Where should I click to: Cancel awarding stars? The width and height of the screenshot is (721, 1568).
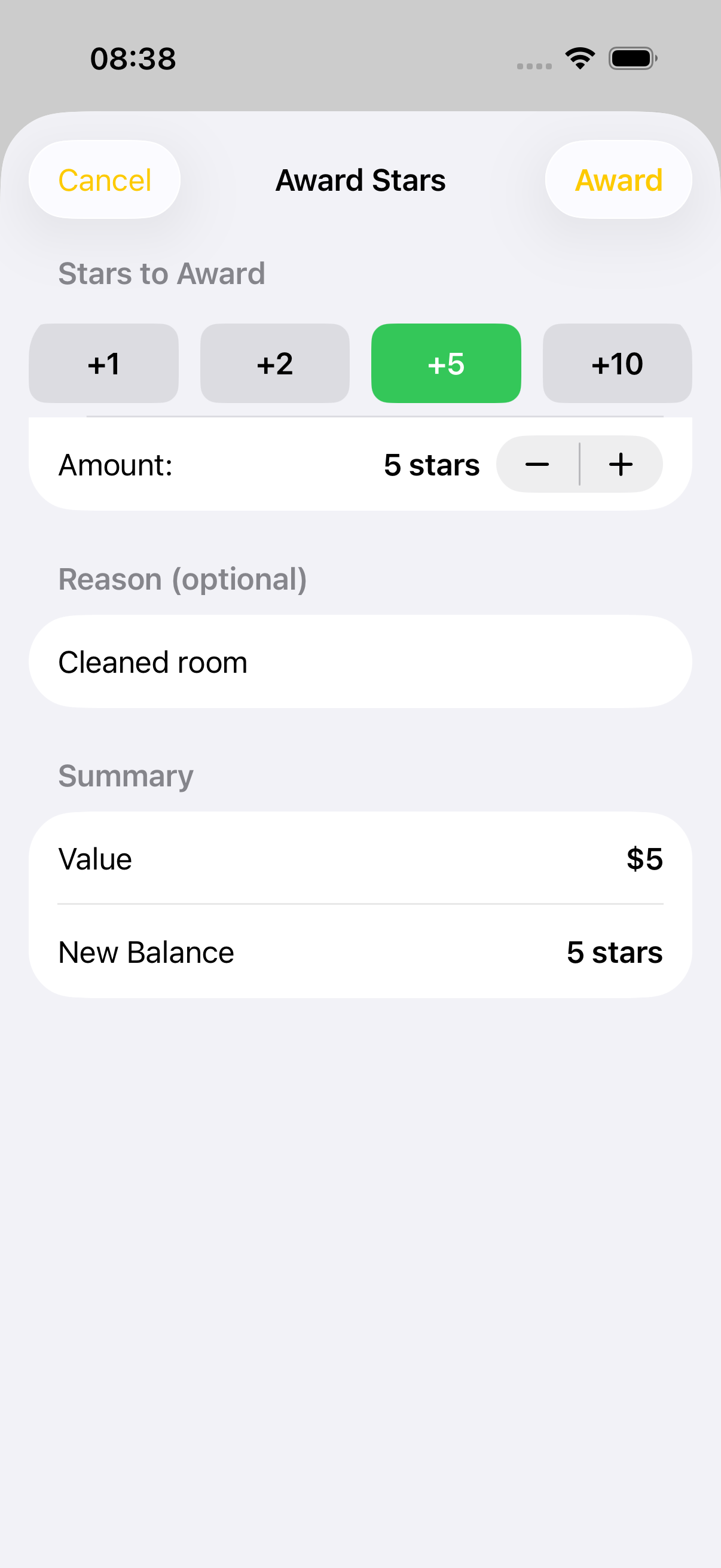(x=105, y=180)
